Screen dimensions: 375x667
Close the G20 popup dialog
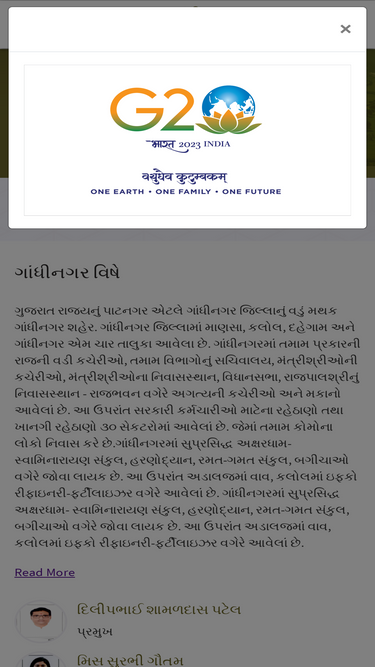(345, 29)
